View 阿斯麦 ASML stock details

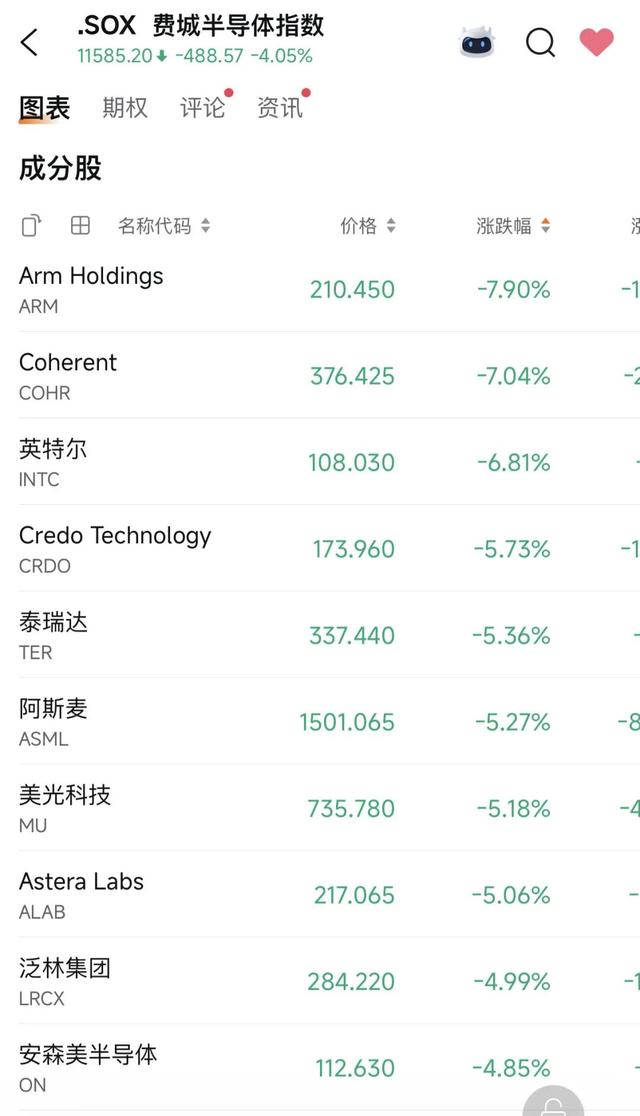pyautogui.click(x=320, y=721)
